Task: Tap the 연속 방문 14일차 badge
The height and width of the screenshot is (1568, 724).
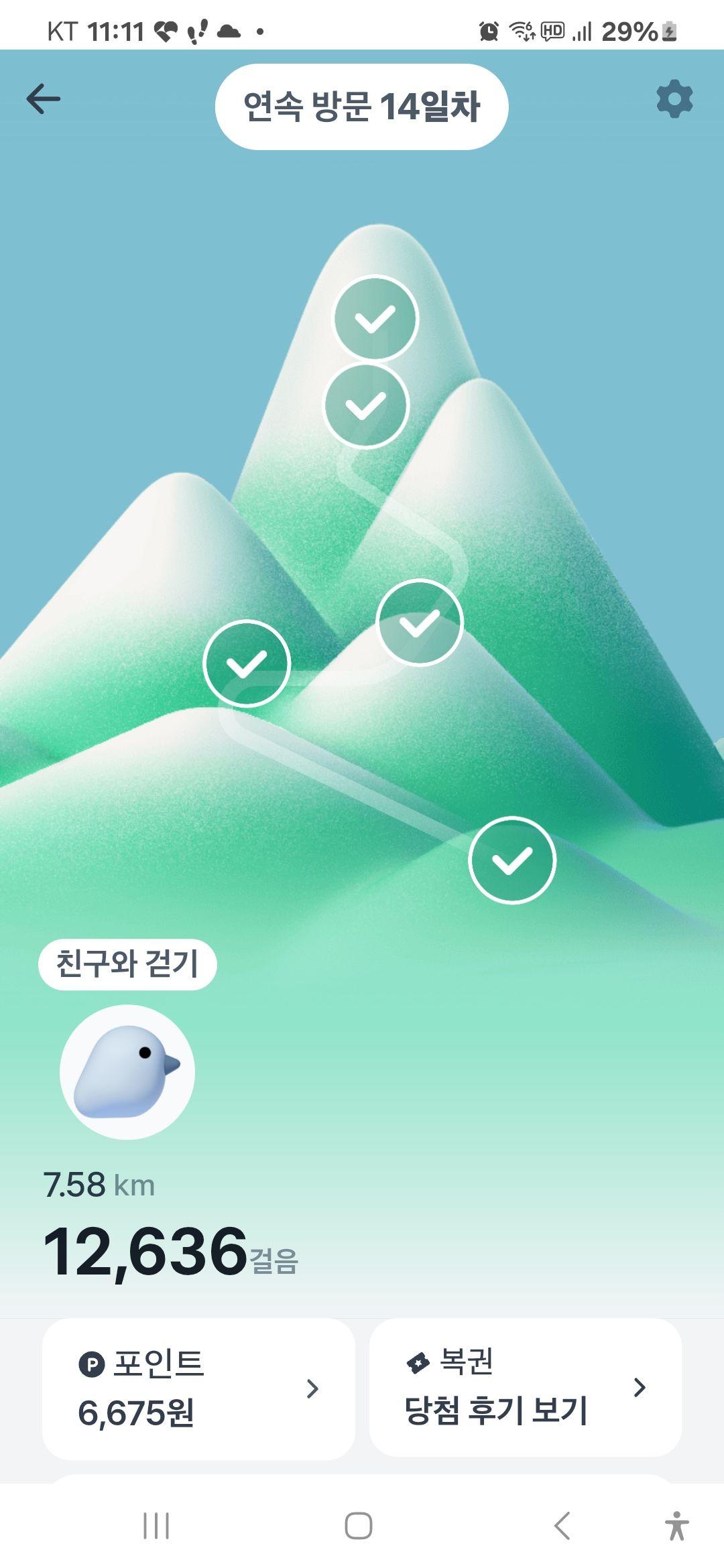Action: click(361, 107)
